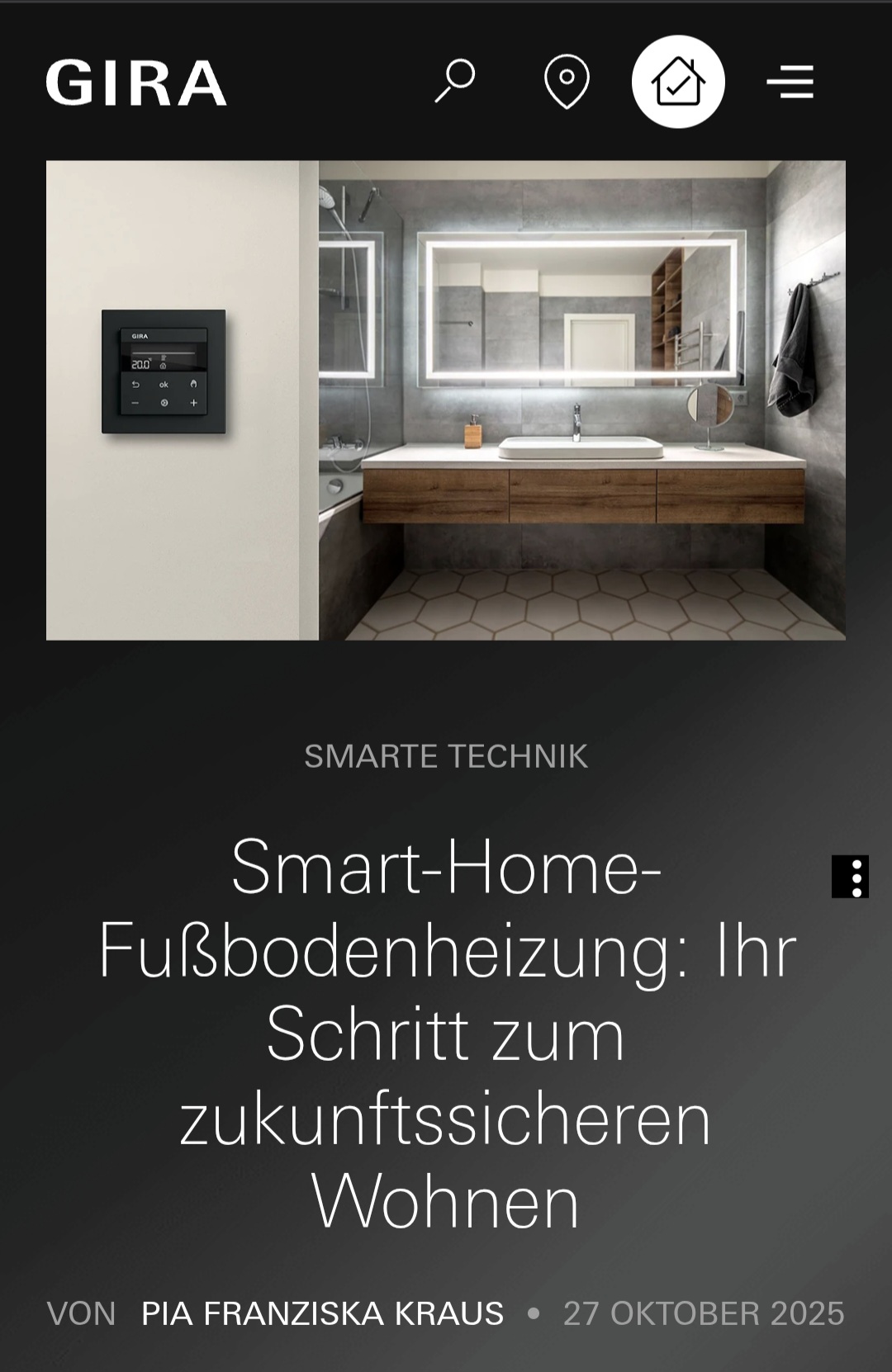Open author Pia Franziska Kraus

click(322, 1313)
